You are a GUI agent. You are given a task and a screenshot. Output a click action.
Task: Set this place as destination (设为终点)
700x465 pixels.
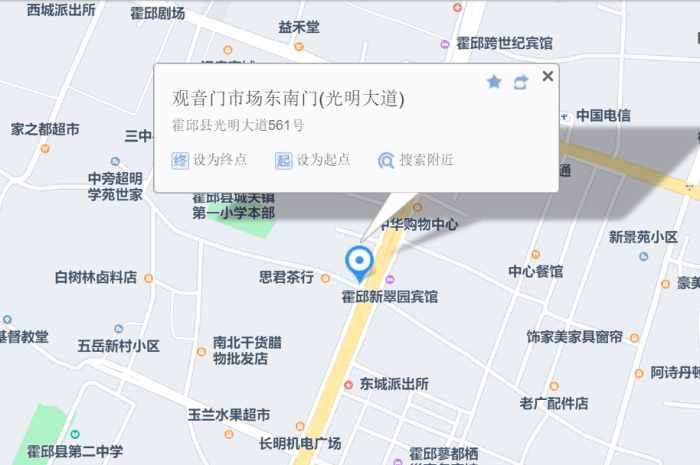pos(208,160)
